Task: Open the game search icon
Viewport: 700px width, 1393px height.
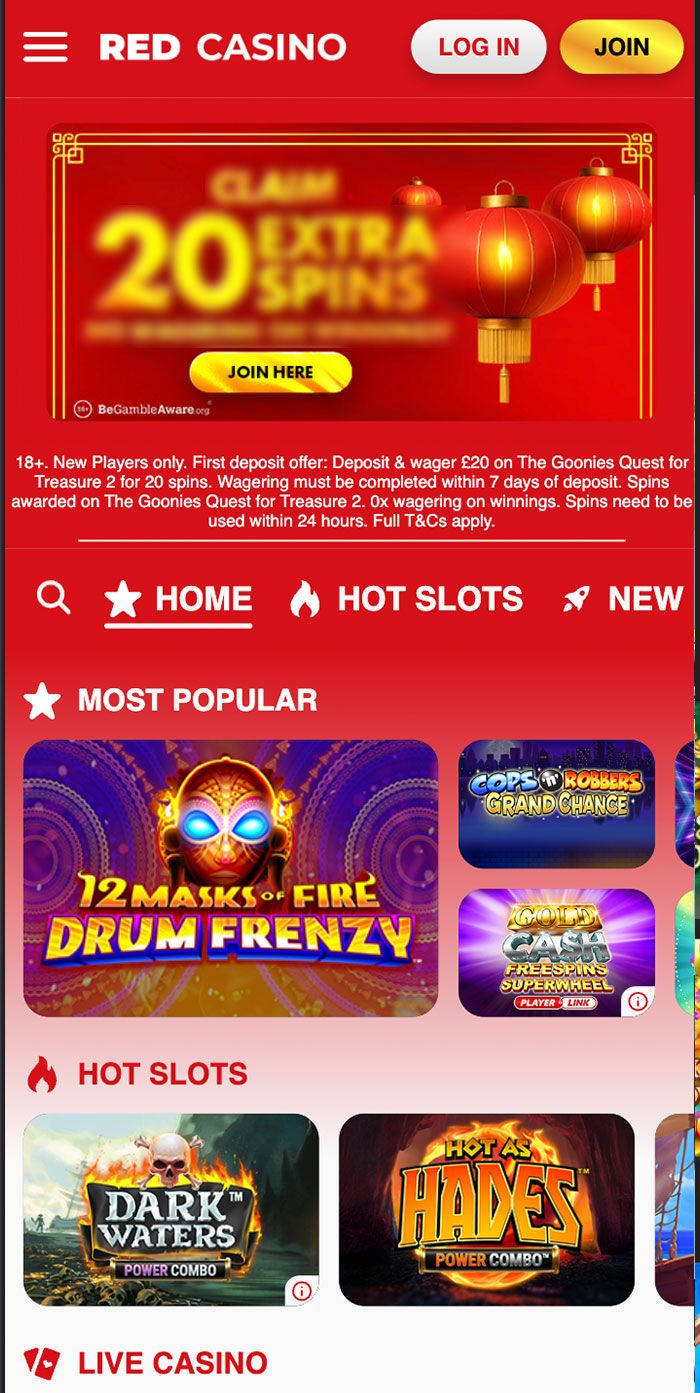Action: click(x=53, y=598)
